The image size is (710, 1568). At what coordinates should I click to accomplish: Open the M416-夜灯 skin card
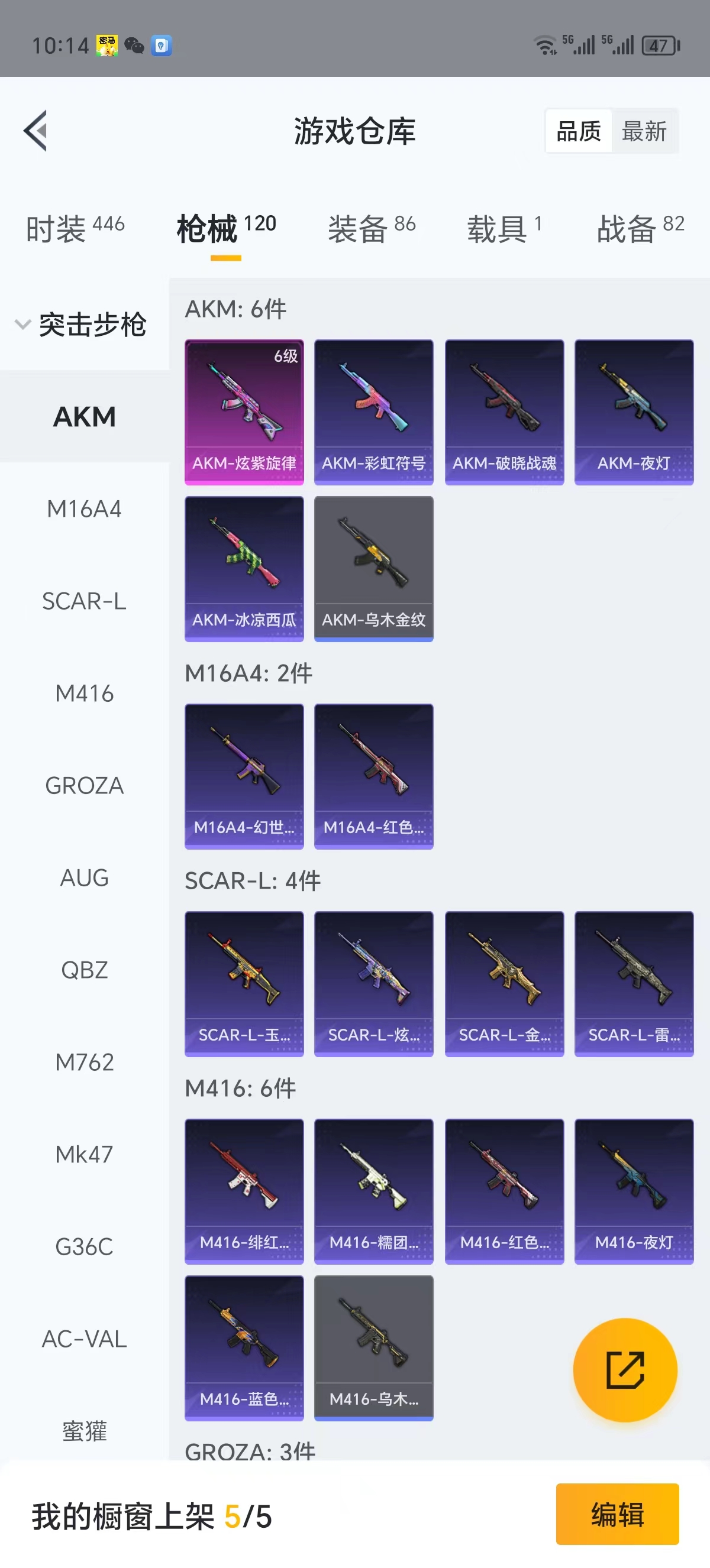[634, 1191]
